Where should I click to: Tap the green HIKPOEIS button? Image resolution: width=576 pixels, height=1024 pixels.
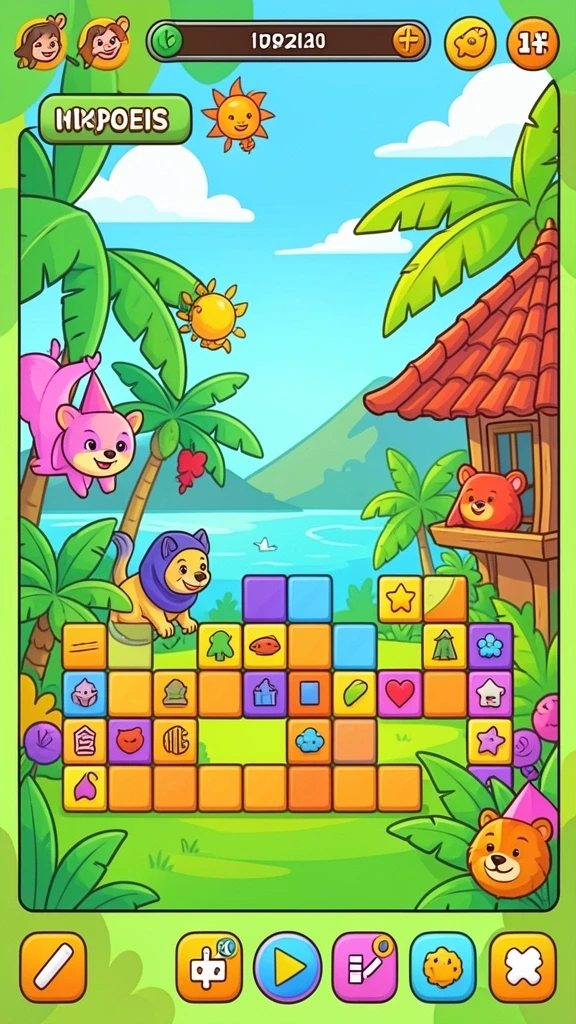point(115,120)
